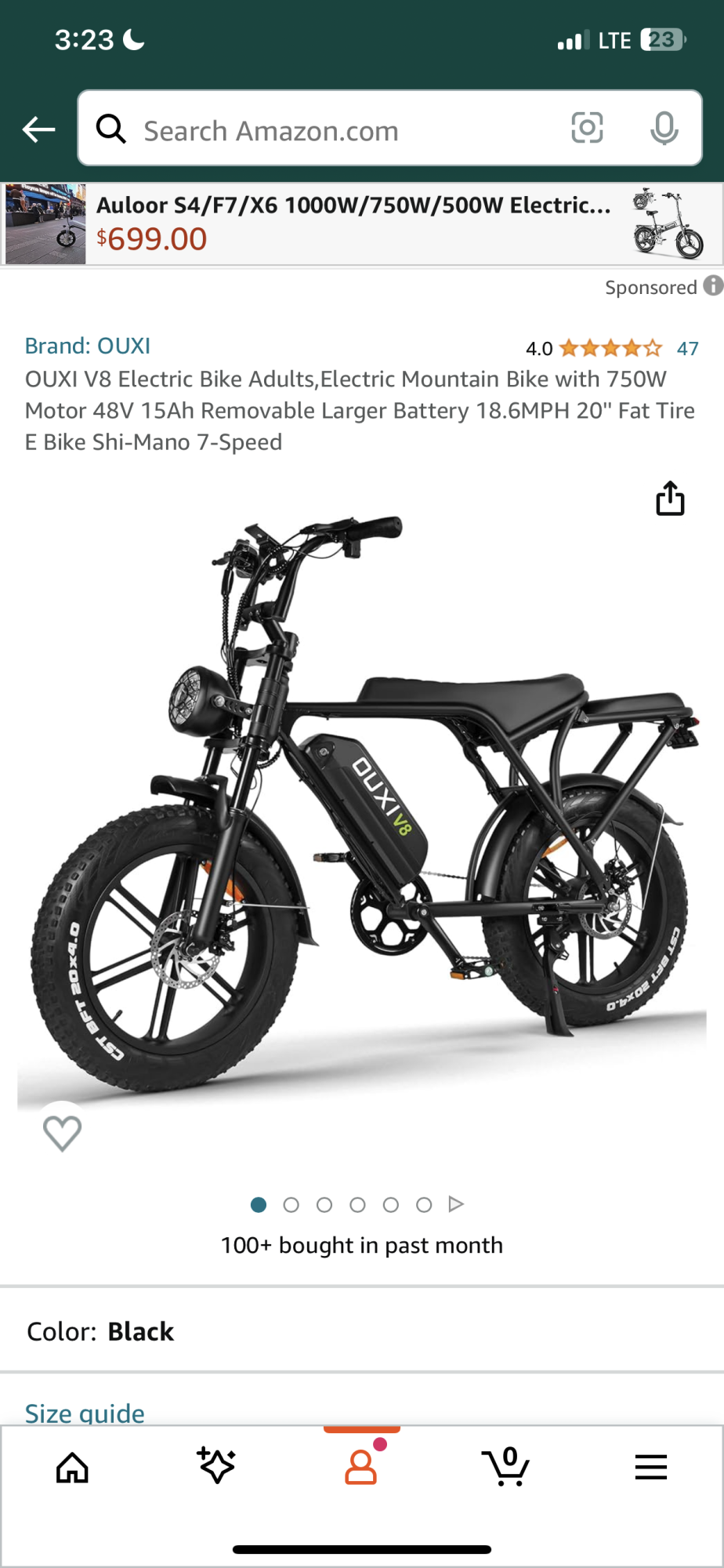The width and height of the screenshot is (724, 1568).
Task: Jump to the product video indicator
Action: (456, 1204)
